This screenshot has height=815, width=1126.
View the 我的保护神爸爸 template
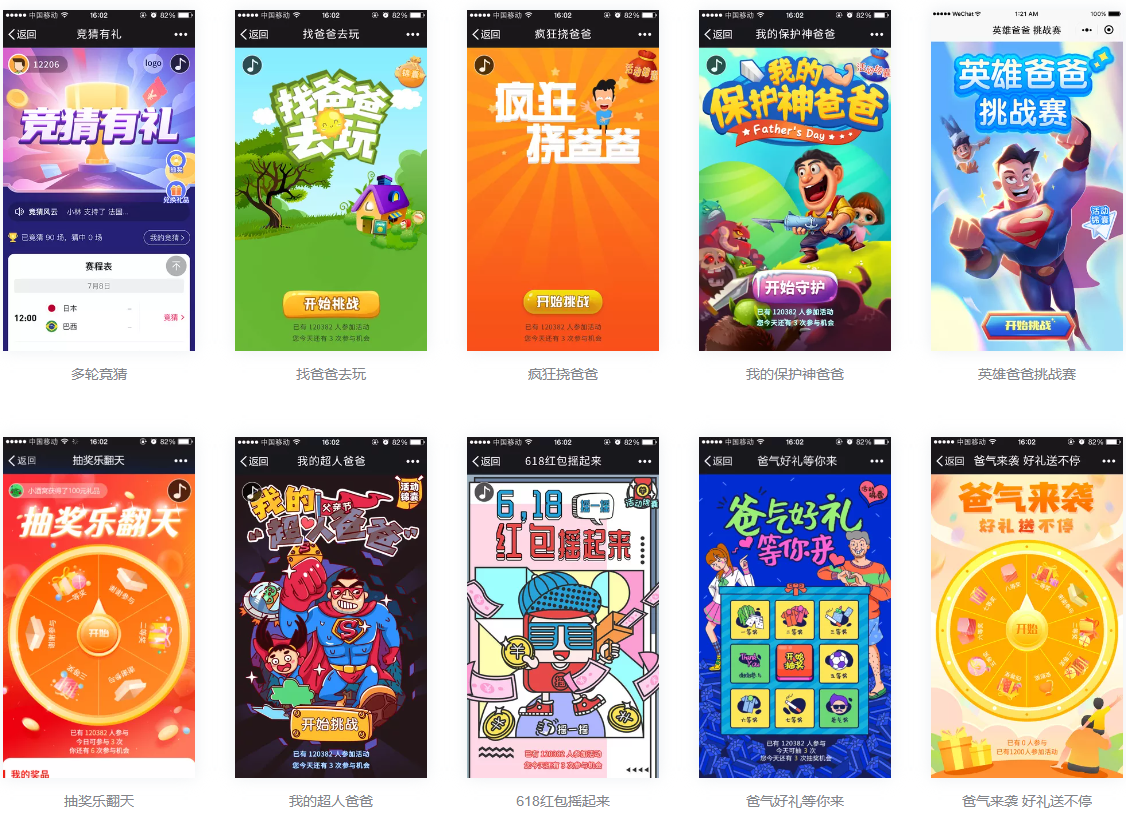click(x=795, y=180)
